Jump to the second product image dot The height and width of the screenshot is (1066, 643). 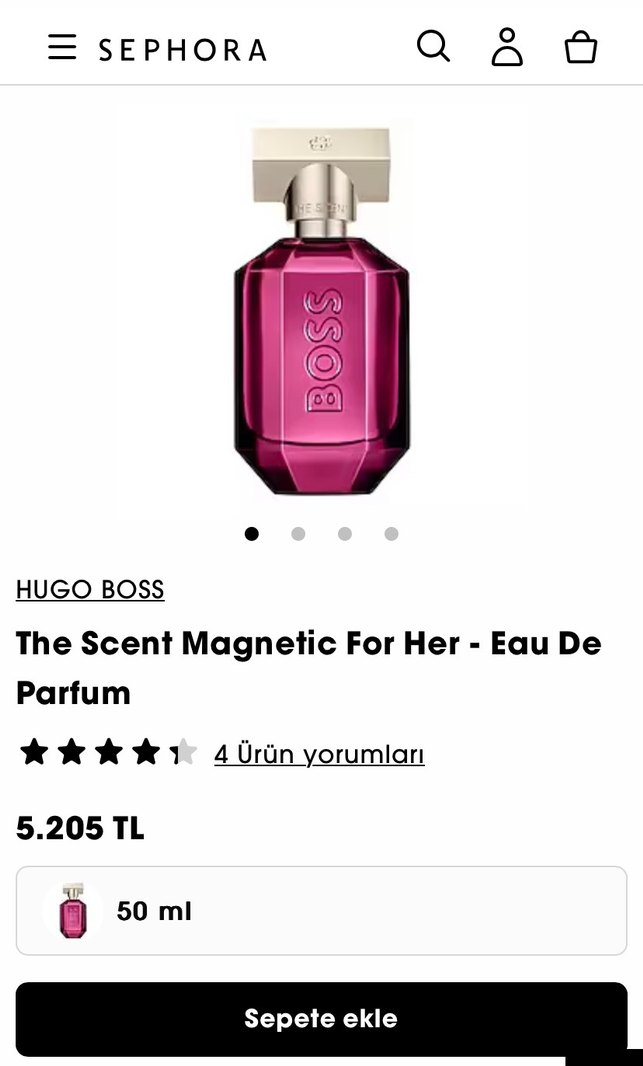(x=298, y=534)
